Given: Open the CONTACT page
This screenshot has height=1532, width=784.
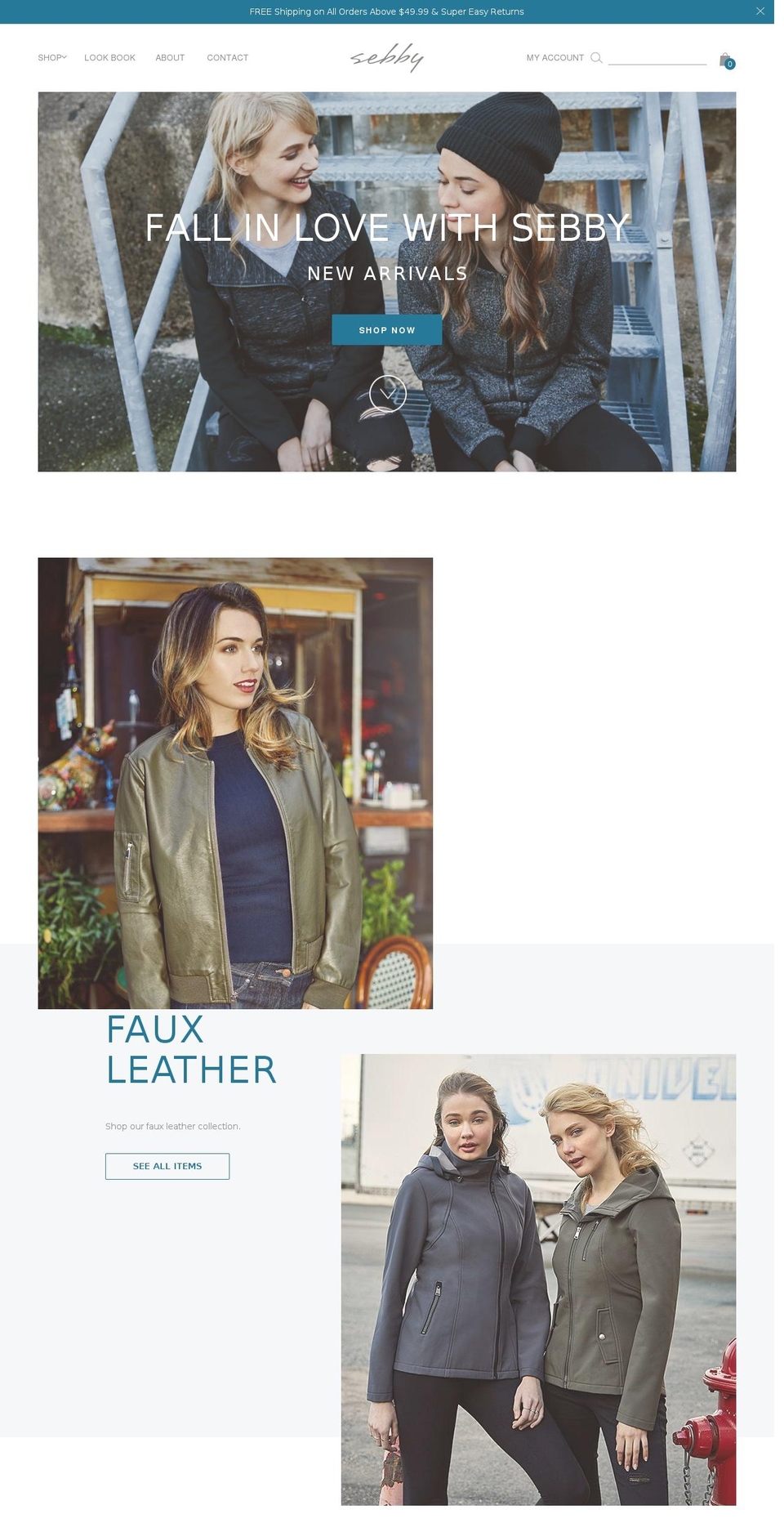Looking at the screenshot, I should (x=227, y=58).
